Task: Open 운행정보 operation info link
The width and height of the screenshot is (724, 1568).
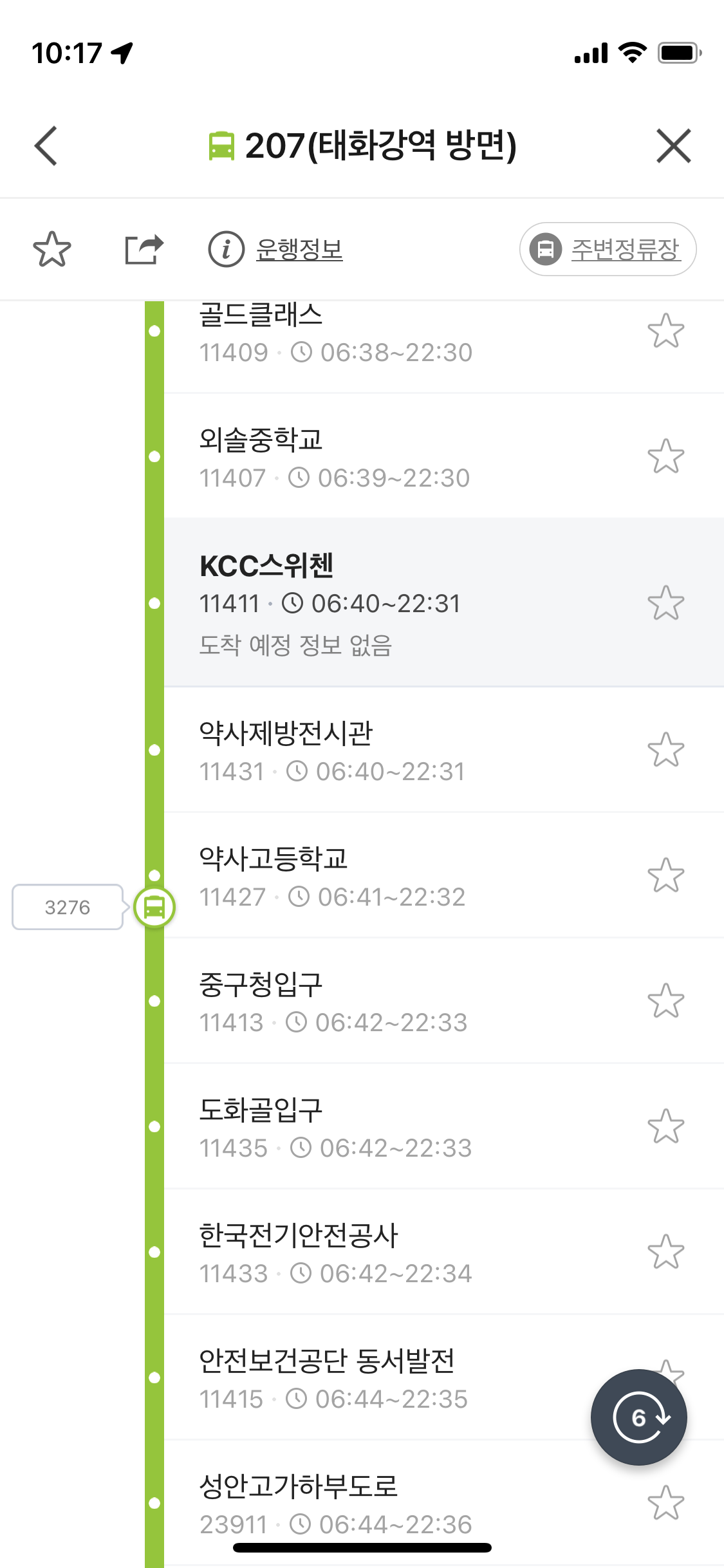Action: pyautogui.click(x=299, y=249)
